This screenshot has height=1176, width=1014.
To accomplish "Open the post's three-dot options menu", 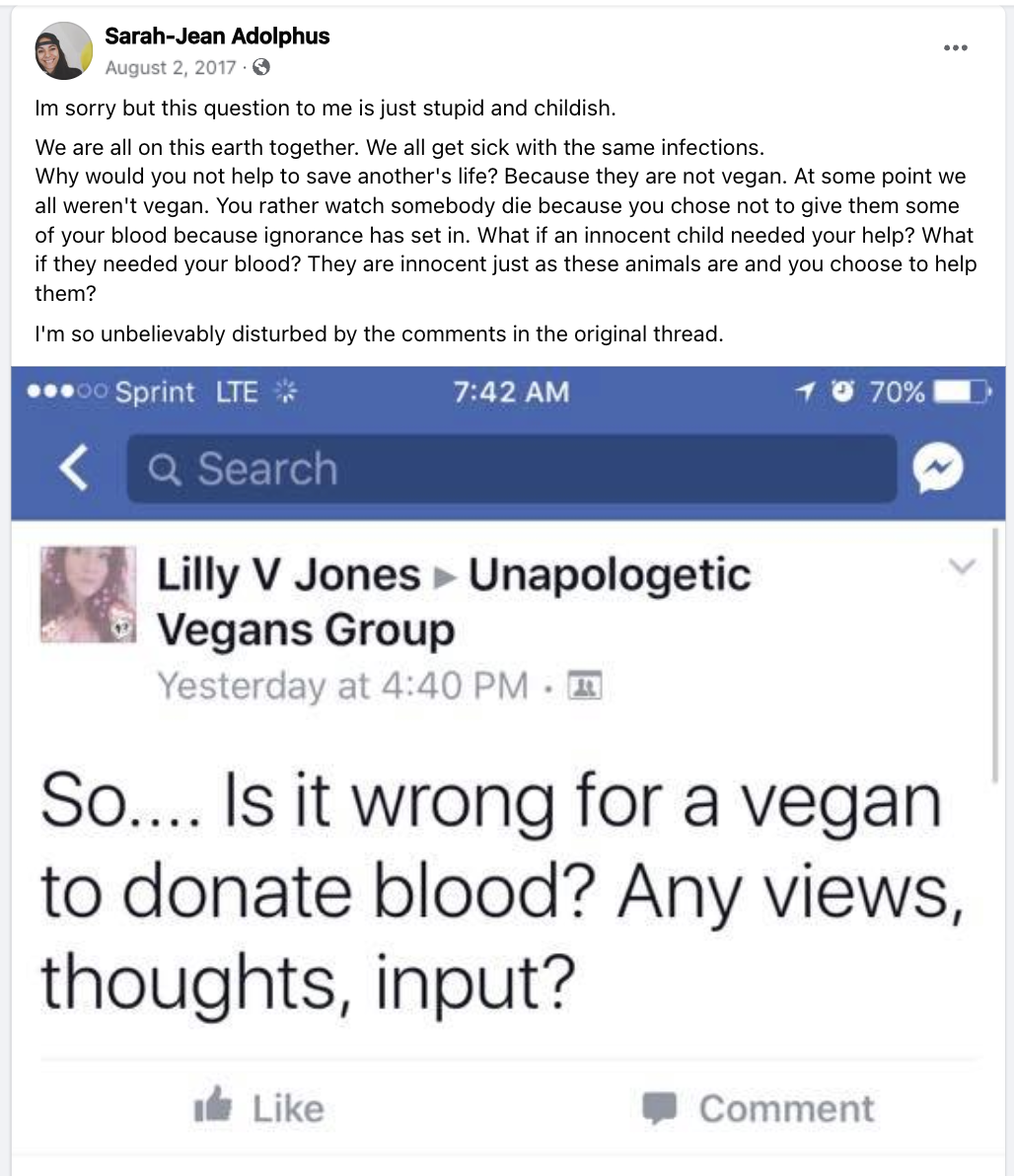I will coord(955,48).
